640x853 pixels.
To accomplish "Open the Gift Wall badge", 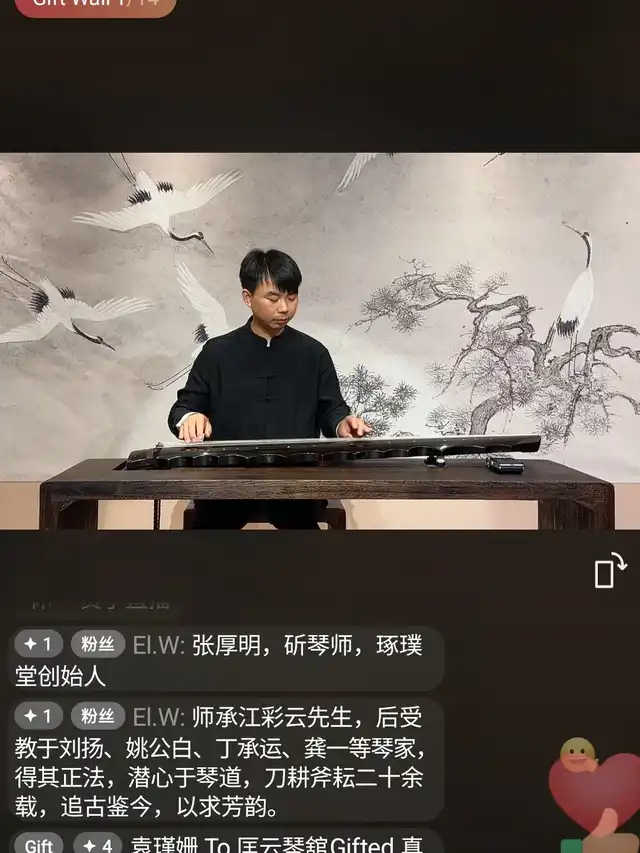I will 95,5.
